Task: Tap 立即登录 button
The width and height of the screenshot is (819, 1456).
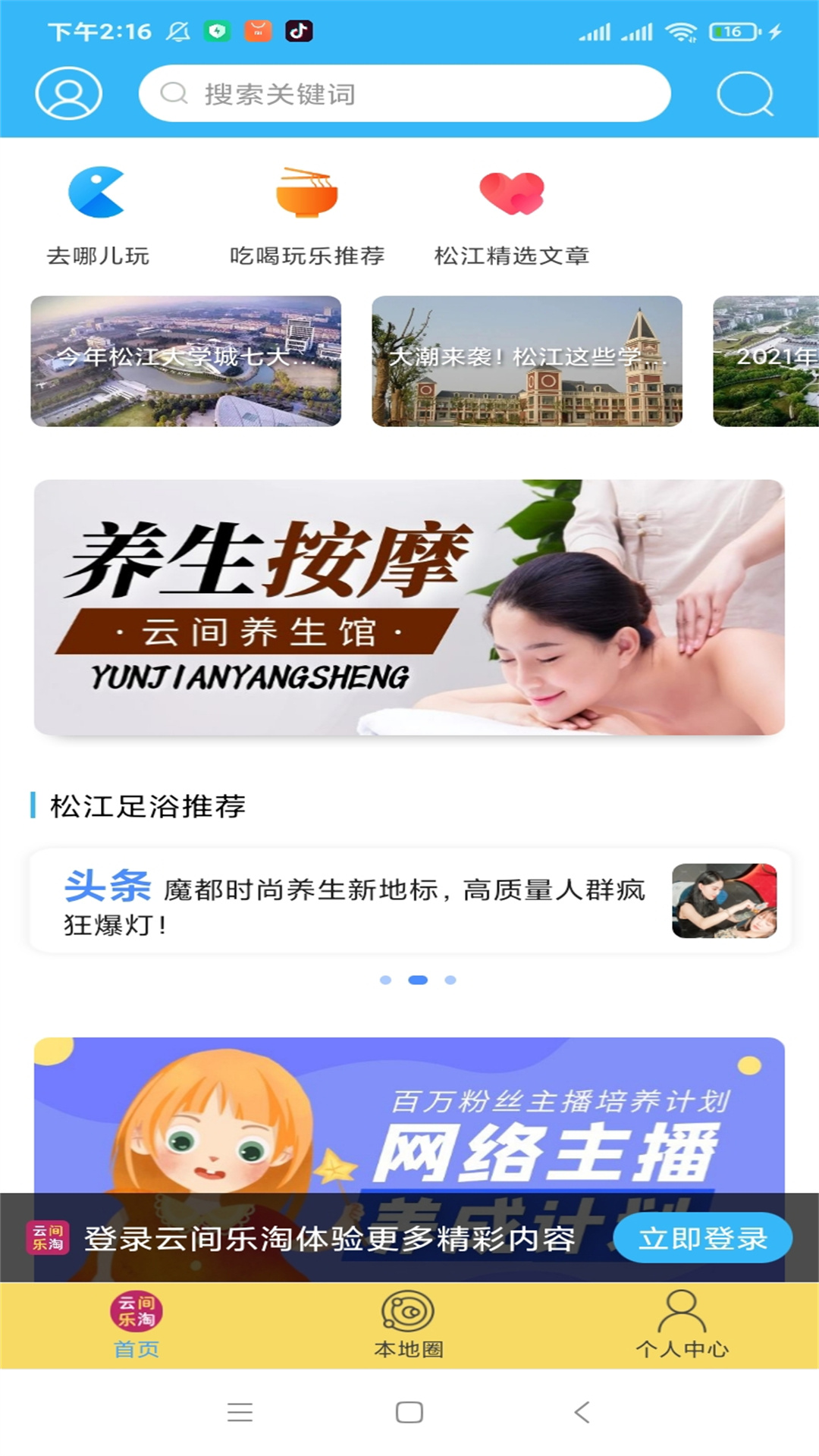Action: click(703, 1238)
